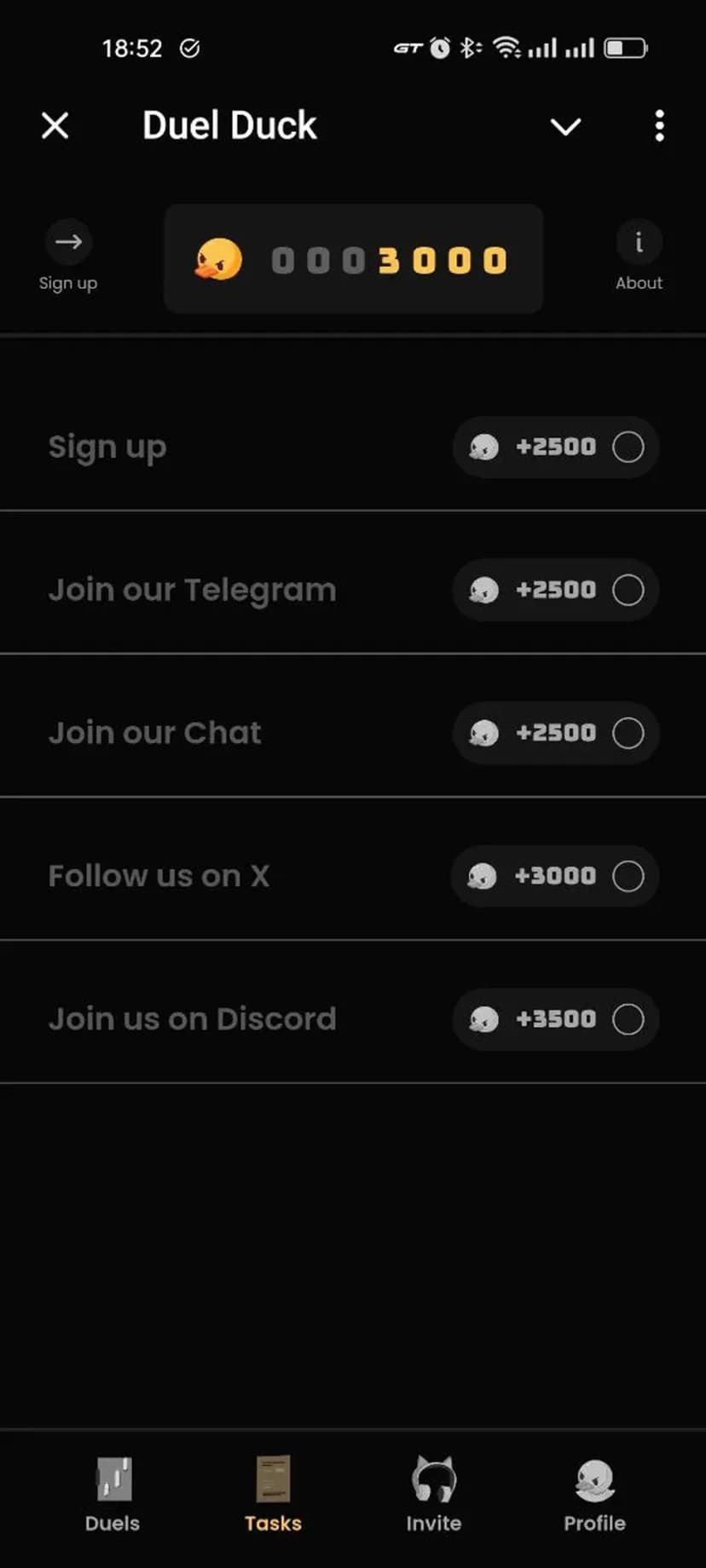Go to the Tasks tab
Viewport: 706px width, 1568px height.
click(273, 1495)
